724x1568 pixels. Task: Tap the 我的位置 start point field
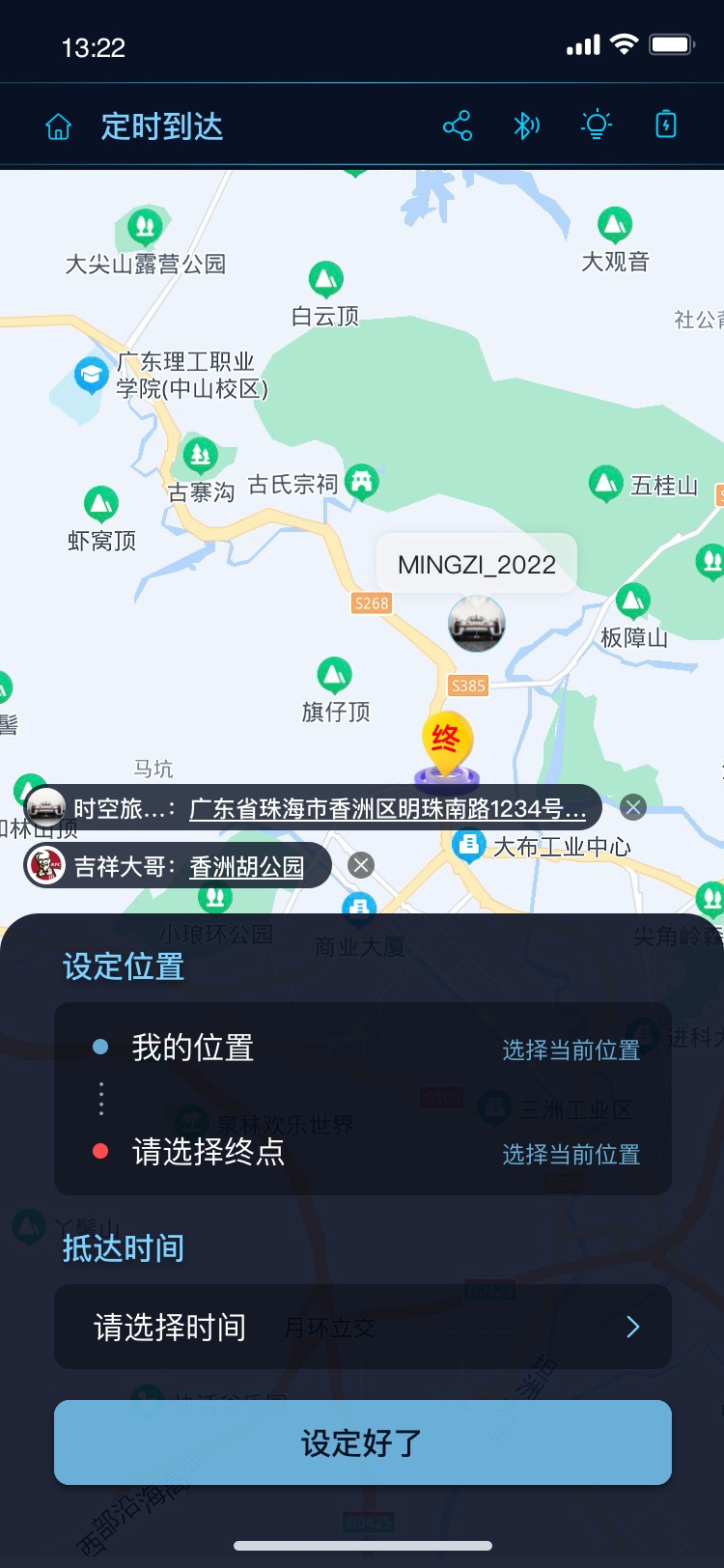pos(193,1048)
